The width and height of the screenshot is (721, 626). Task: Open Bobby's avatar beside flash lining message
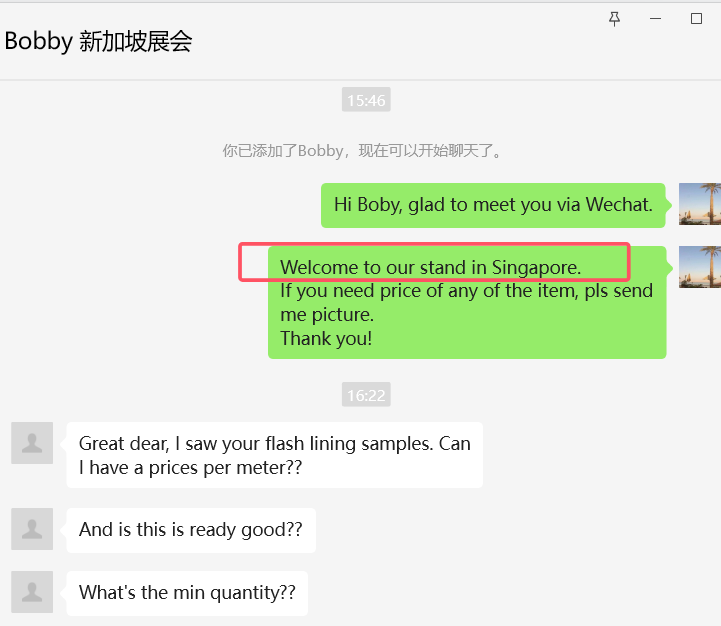coord(32,443)
